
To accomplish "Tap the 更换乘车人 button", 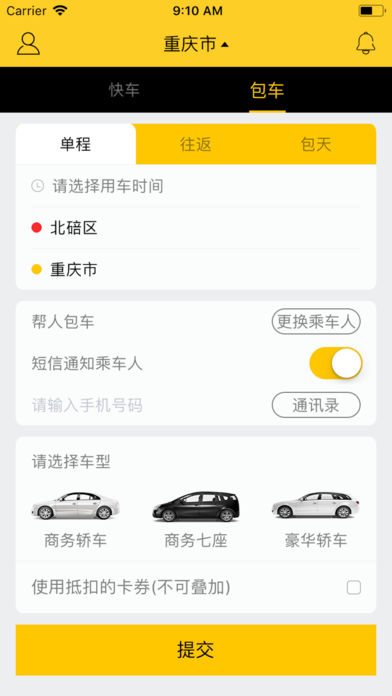I will 316,321.
